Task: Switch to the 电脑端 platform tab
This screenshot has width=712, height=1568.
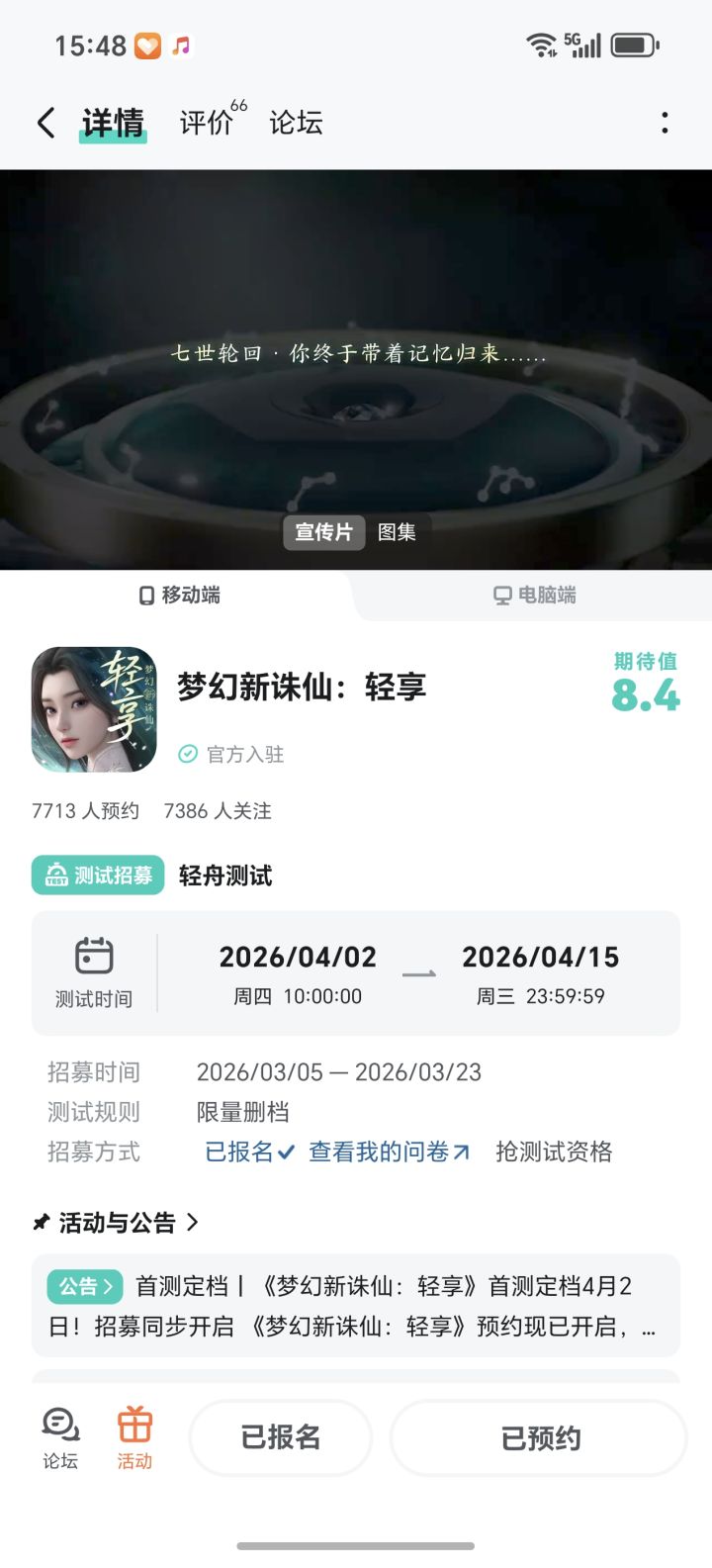Action: pyautogui.click(x=534, y=595)
